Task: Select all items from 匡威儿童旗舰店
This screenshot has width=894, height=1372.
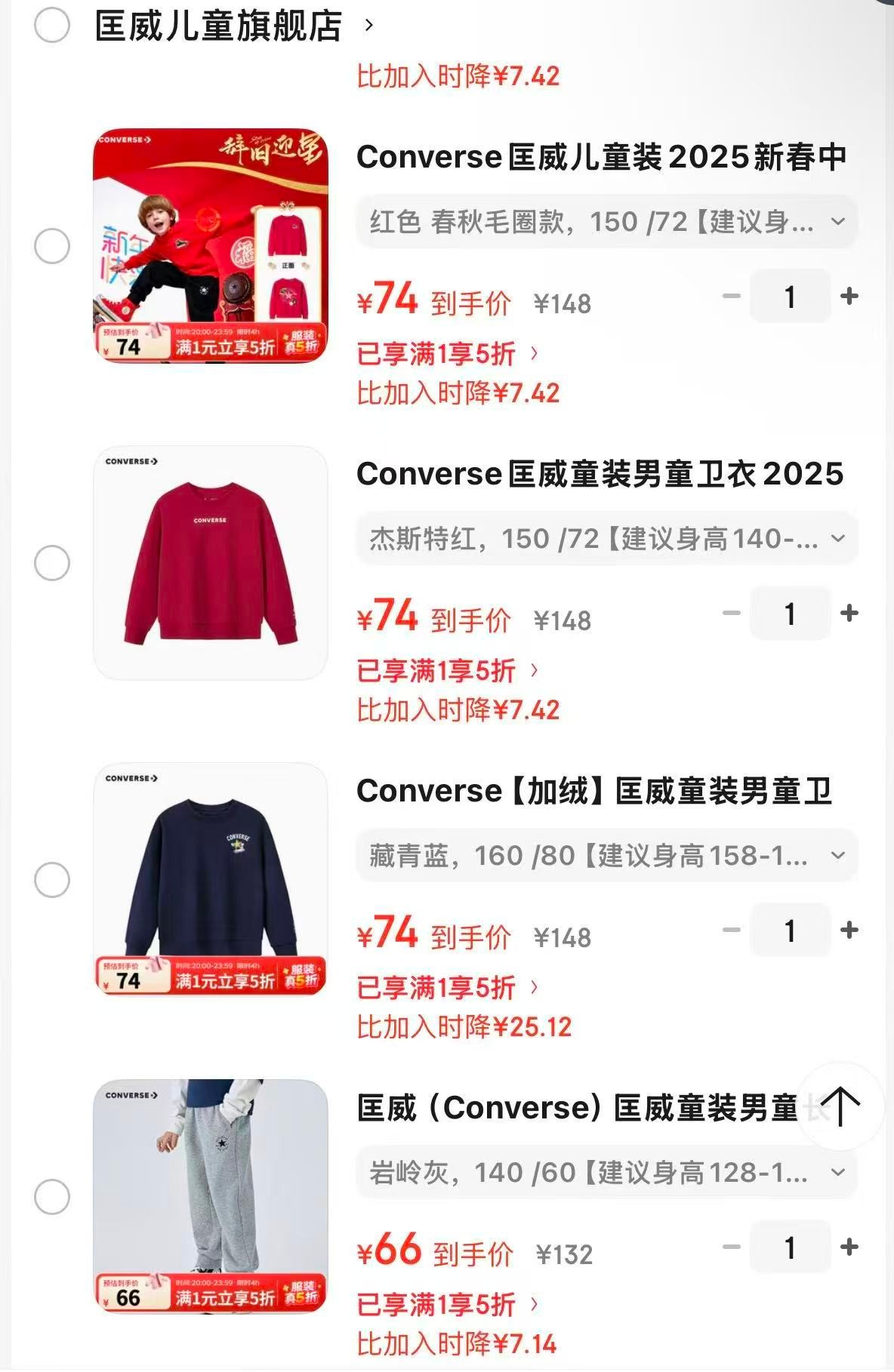Action: pyautogui.click(x=52, y=26)
